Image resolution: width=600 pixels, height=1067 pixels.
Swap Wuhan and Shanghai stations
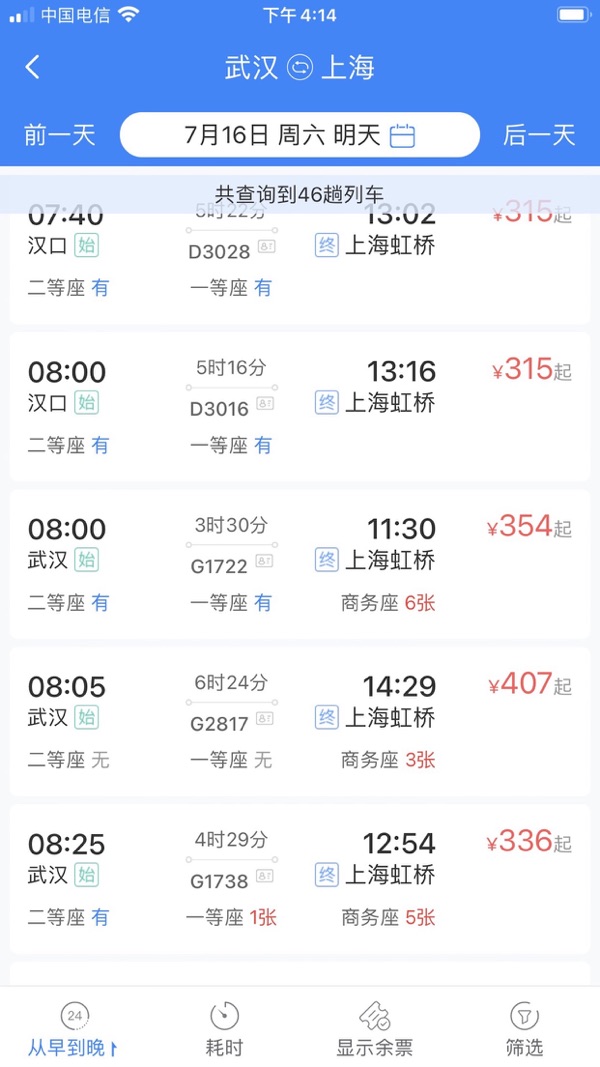click(x=300, y=68)
